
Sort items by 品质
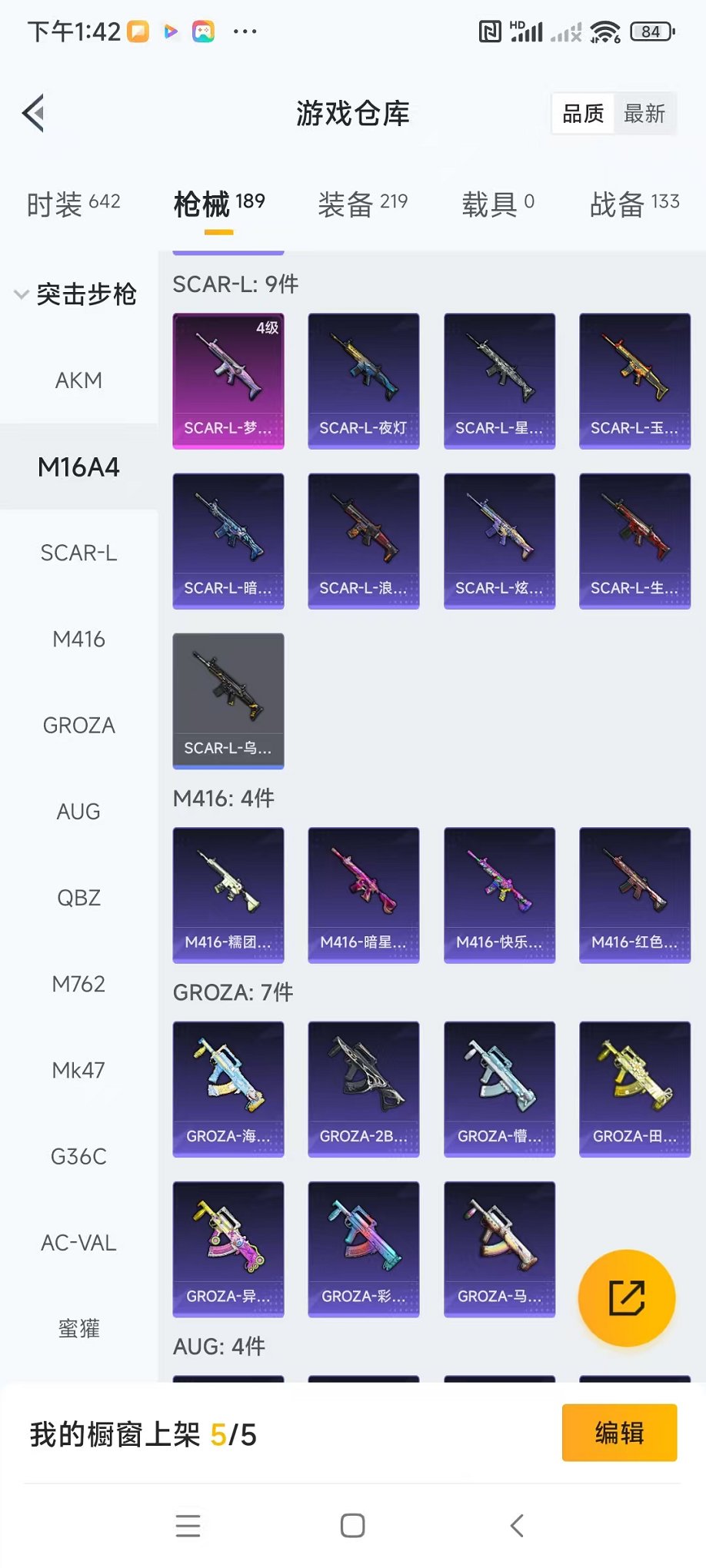[x=583, y=114]
